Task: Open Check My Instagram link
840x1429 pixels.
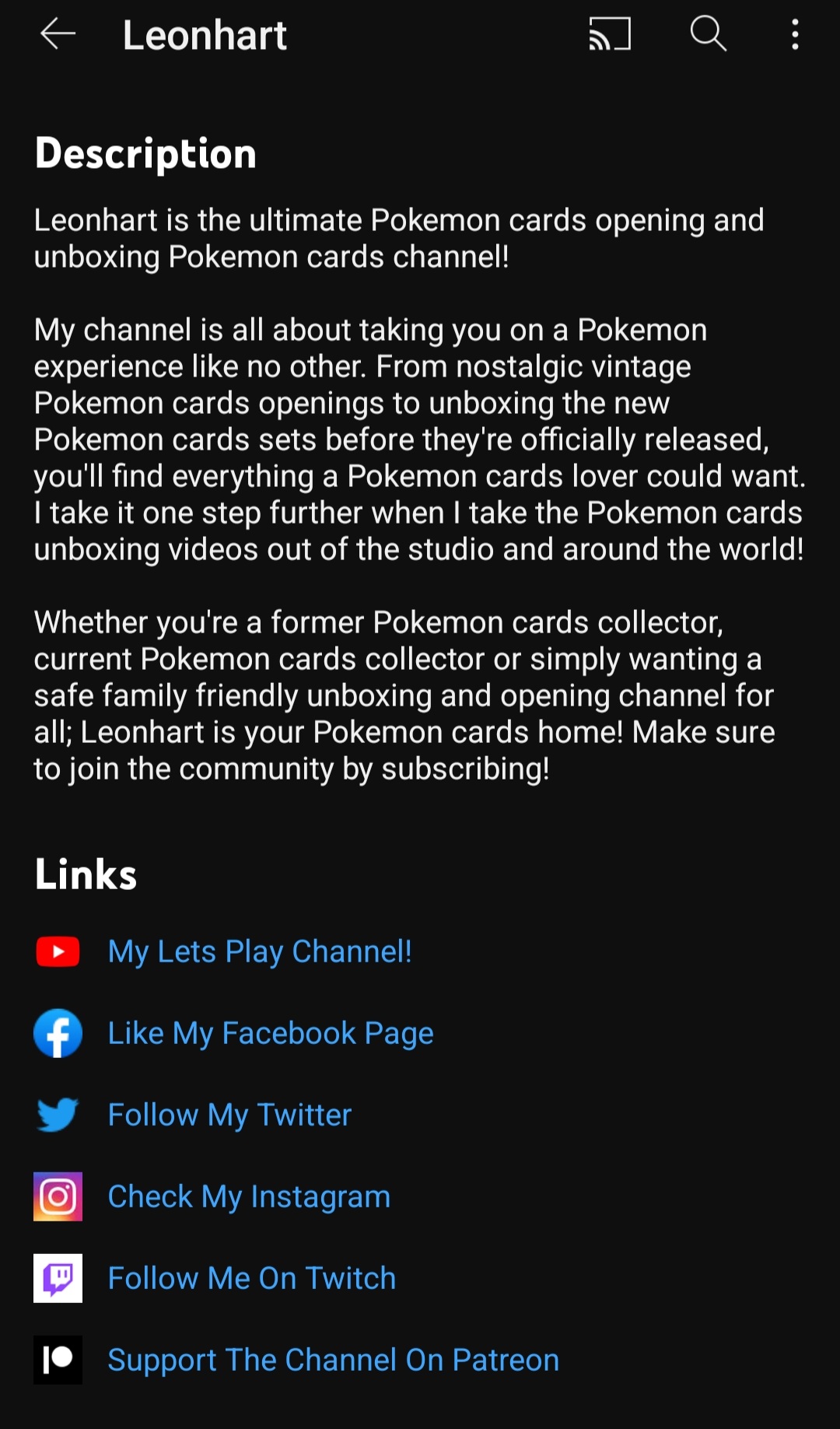Action: pyautogui.click(x=249, y=1196)
